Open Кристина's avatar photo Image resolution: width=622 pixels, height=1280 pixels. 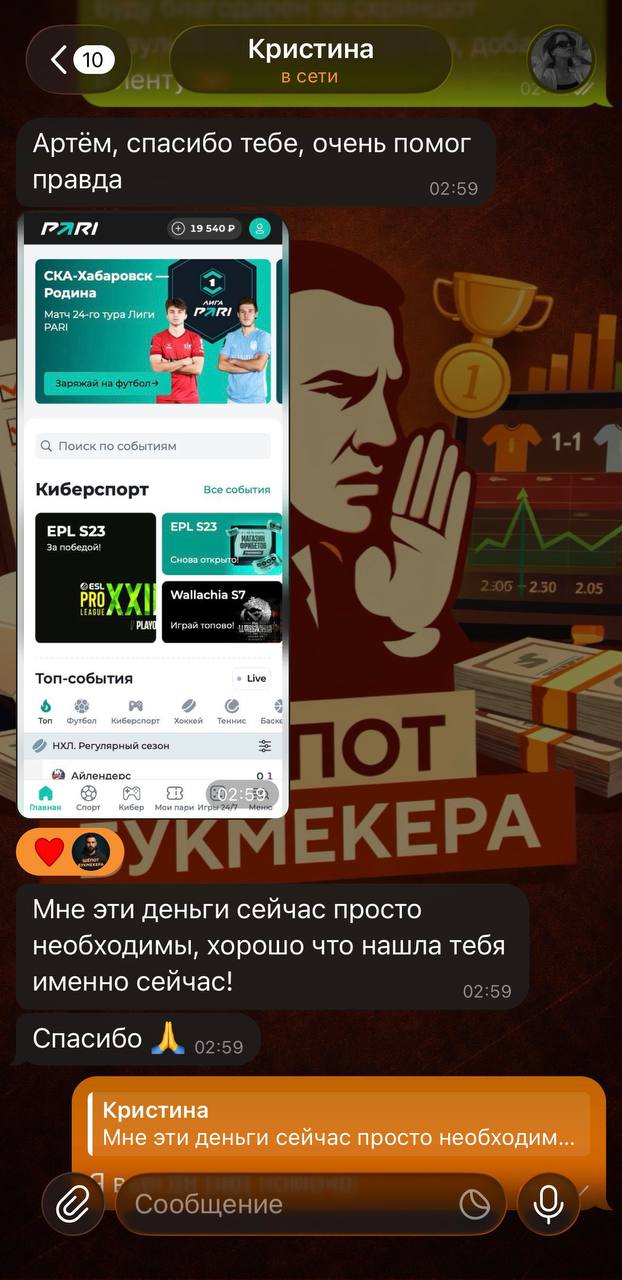click(x=561, y=60)
